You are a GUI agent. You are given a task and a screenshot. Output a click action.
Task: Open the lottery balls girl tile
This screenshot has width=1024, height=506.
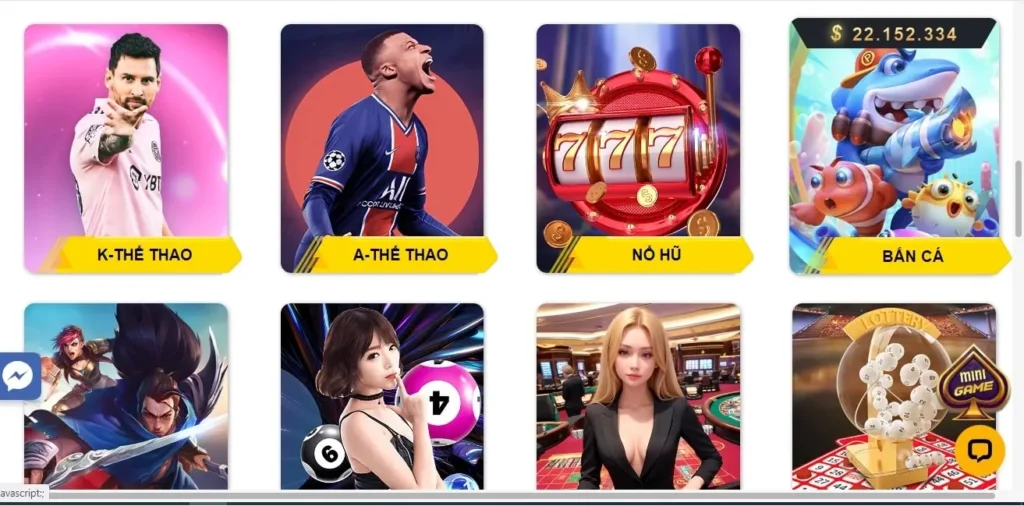coord(382,396)
